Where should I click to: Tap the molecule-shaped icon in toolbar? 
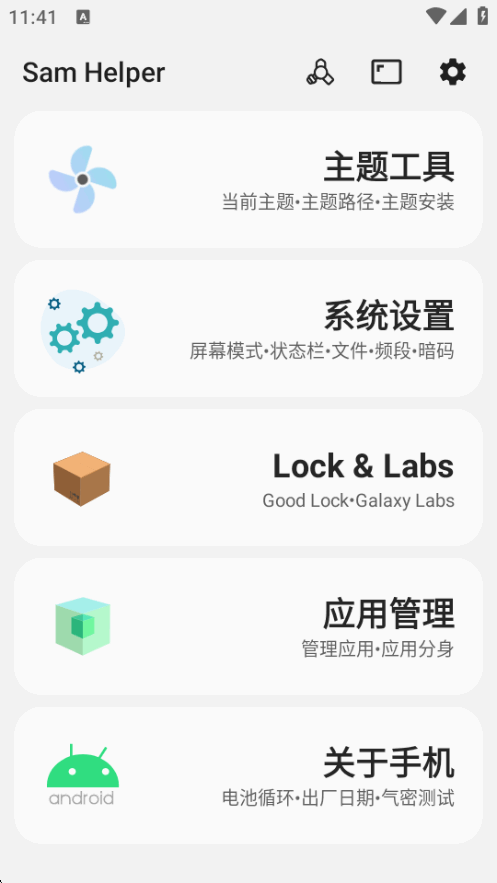320,73
